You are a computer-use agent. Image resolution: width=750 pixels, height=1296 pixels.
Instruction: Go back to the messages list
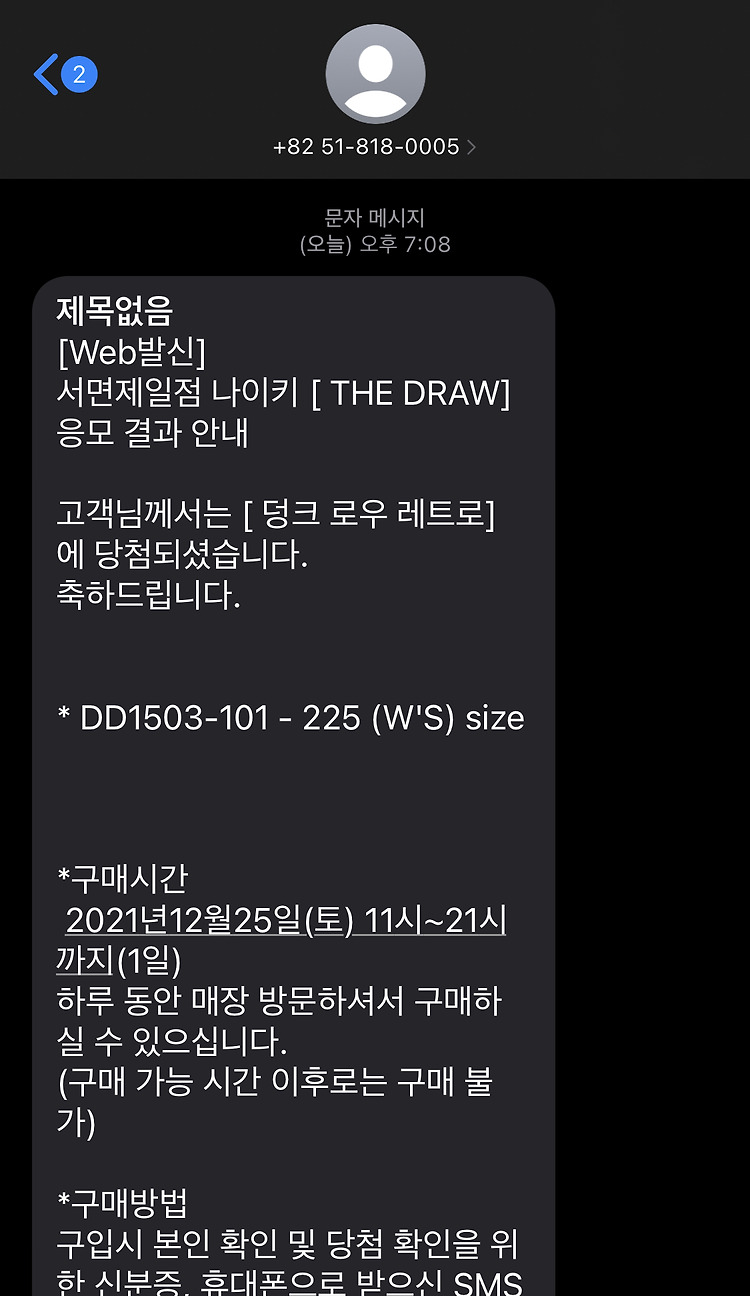click(64, 75)
